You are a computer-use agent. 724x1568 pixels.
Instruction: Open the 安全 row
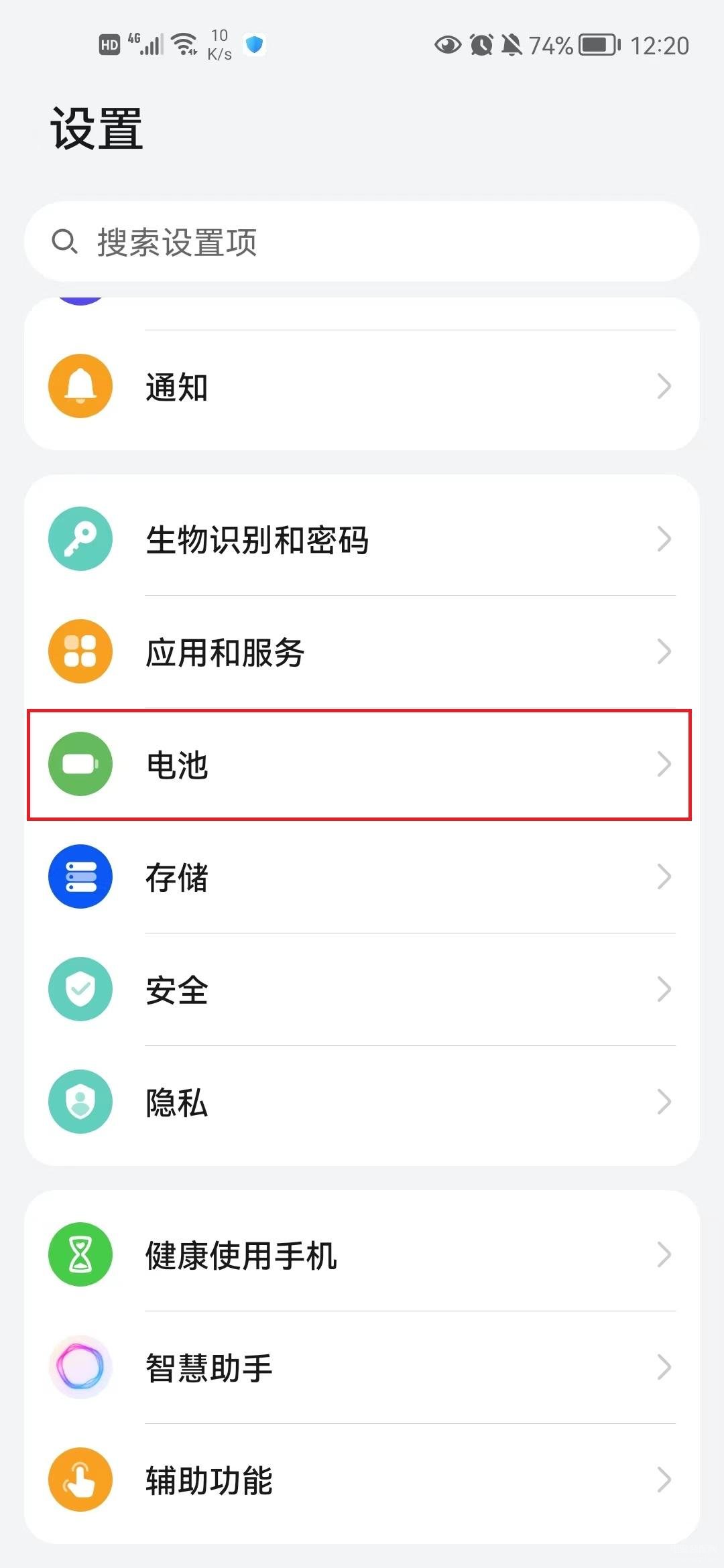click(362, 989)
